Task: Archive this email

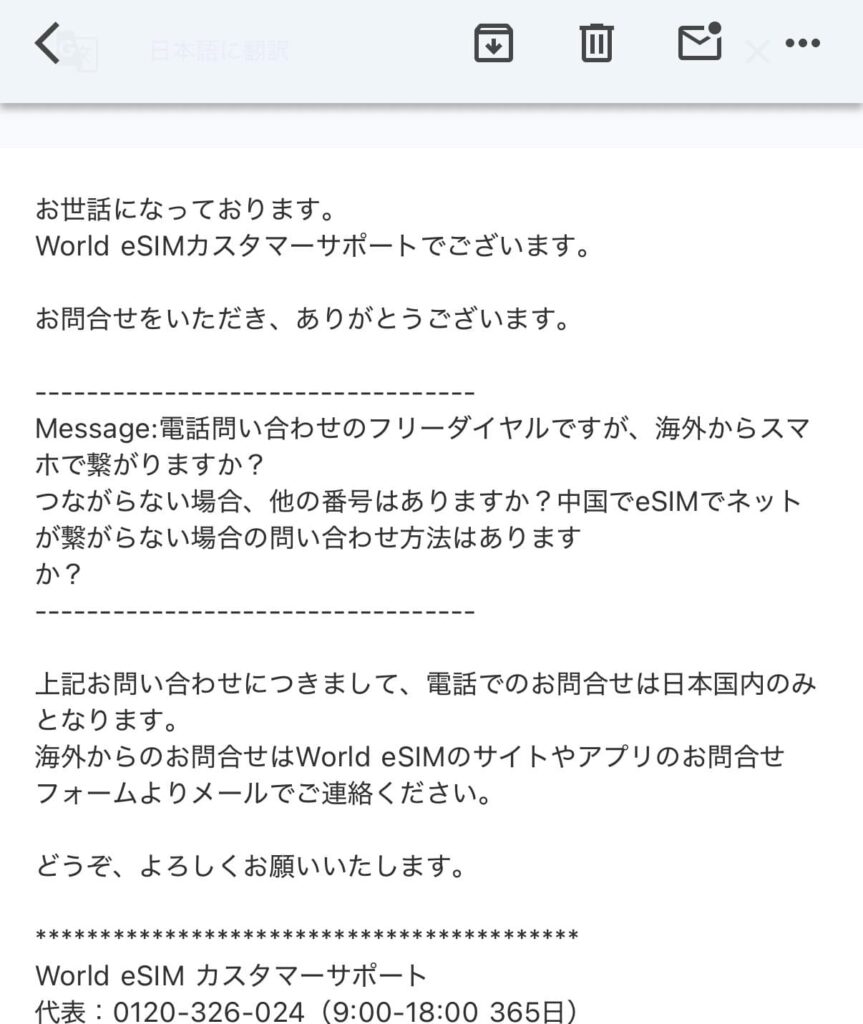Action: (493, 44)
